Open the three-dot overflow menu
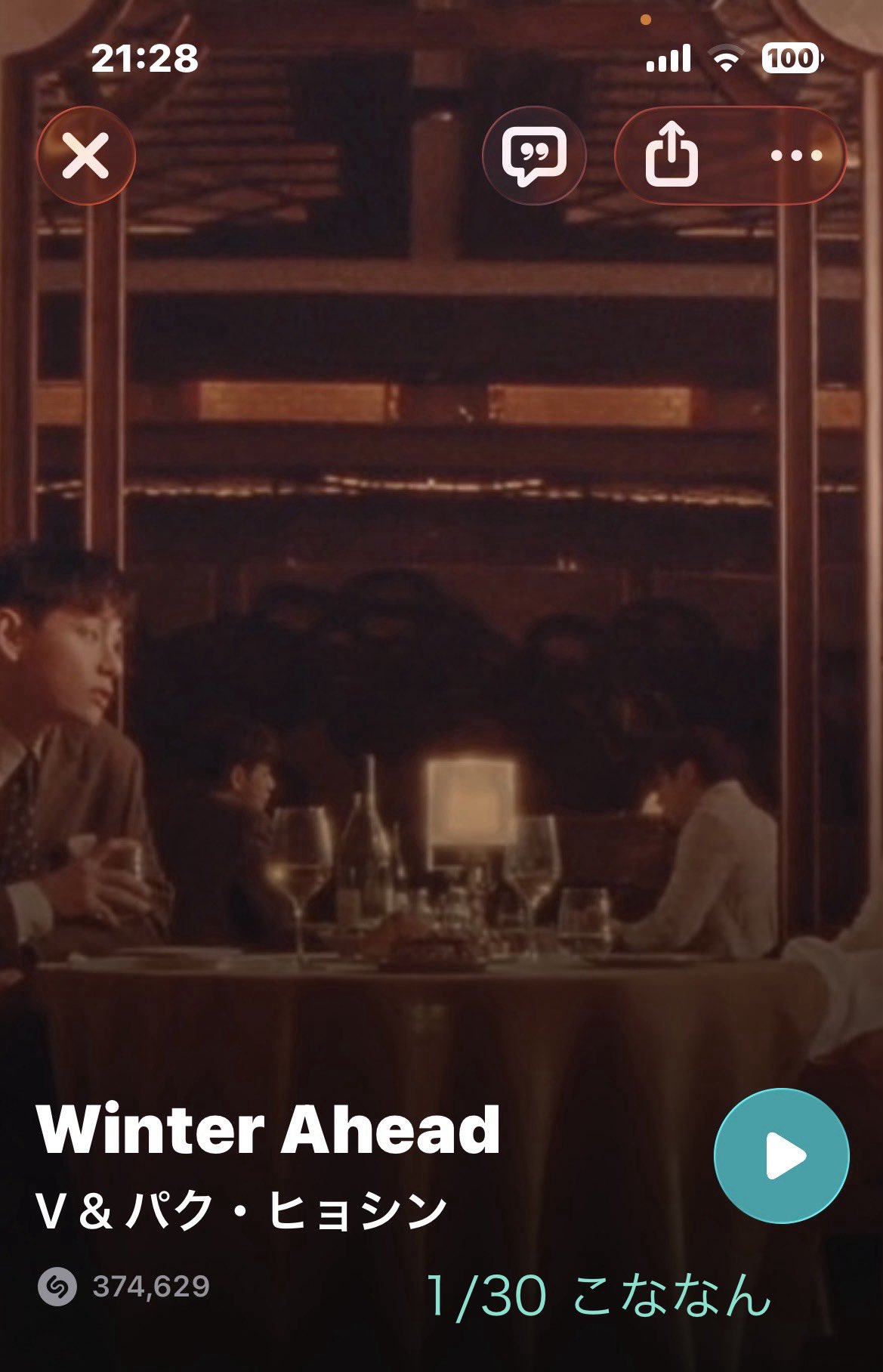 [796, 156]
